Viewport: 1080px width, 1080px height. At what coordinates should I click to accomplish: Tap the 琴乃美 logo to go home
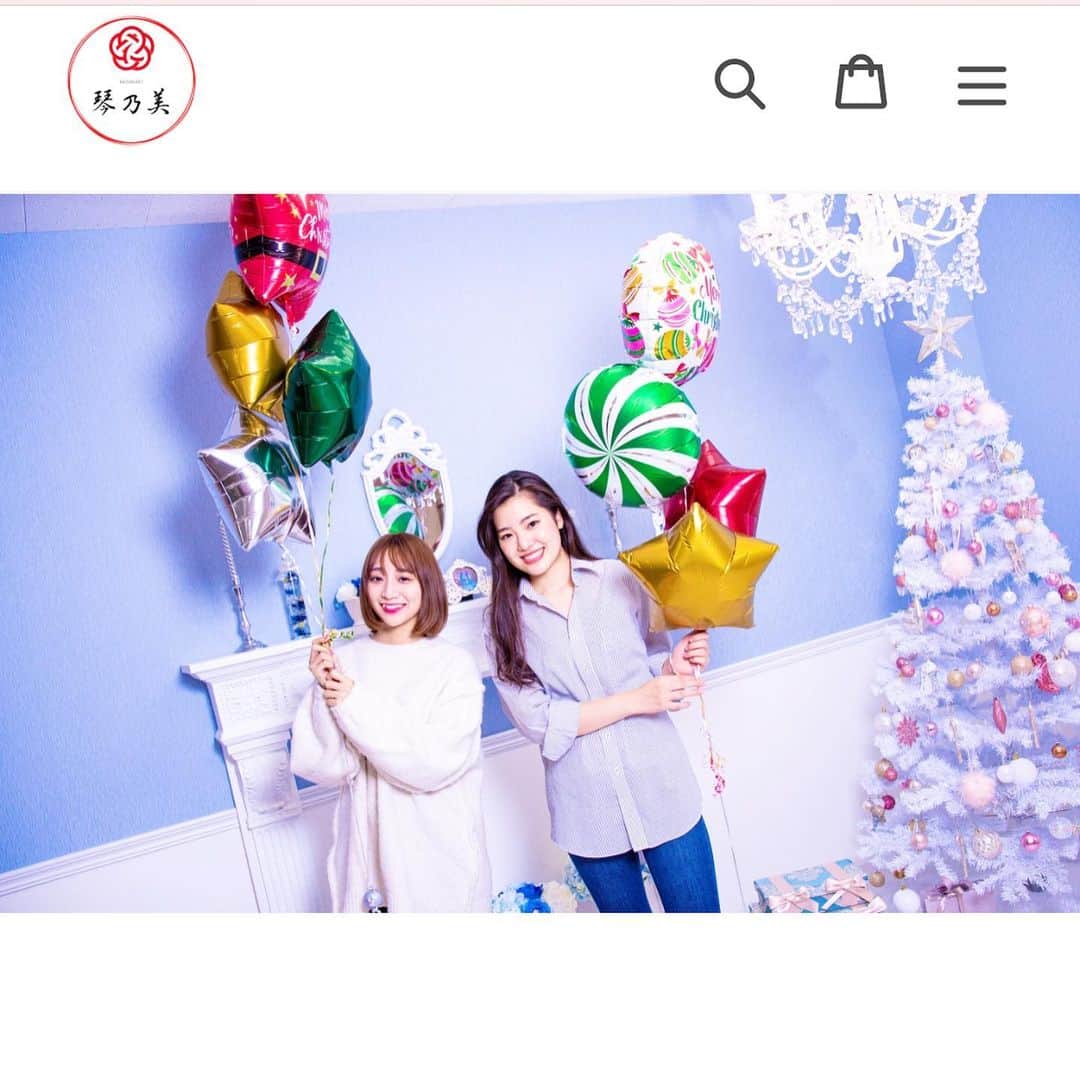(x=132, y=81)
